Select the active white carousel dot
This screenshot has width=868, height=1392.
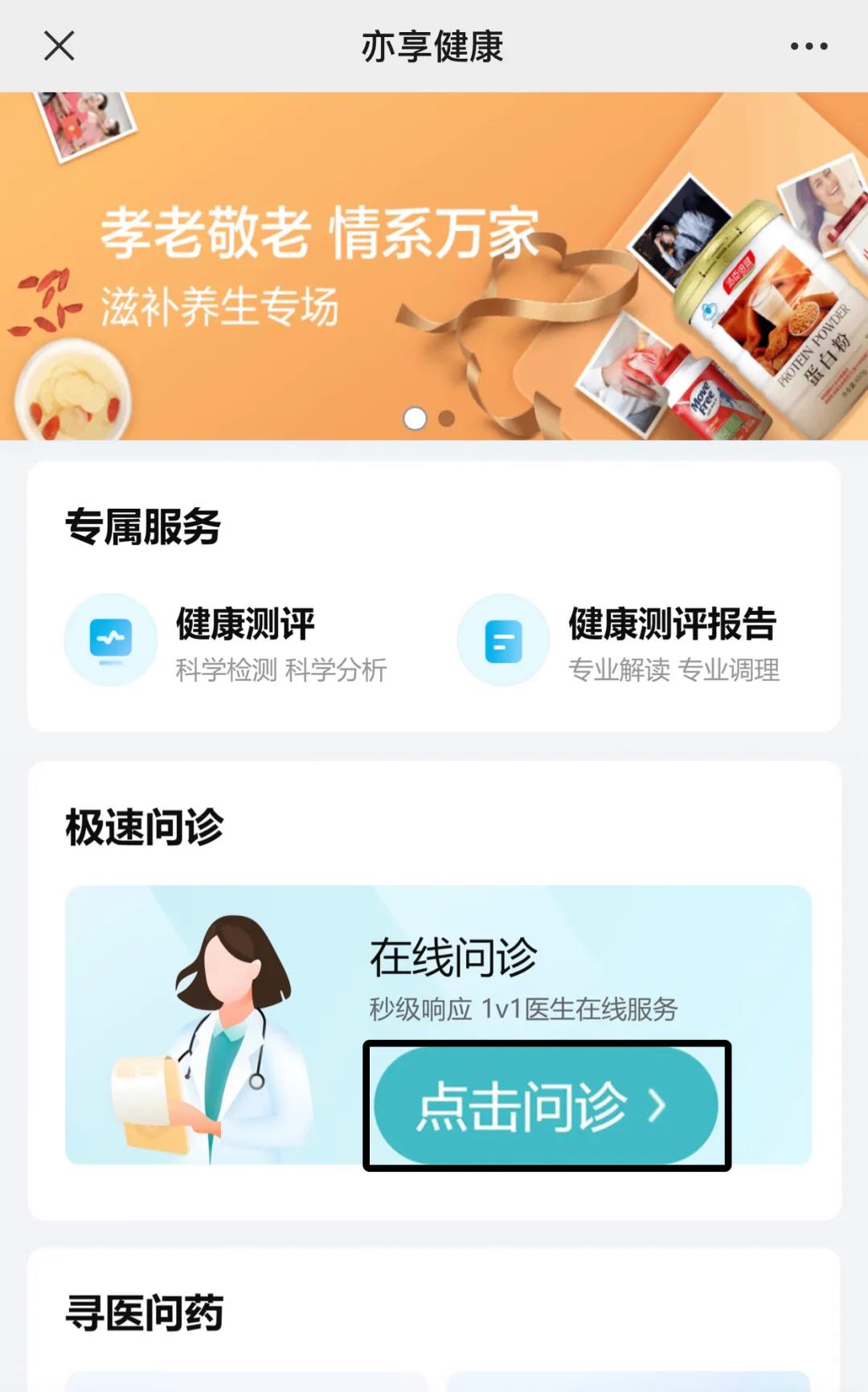[x=417, y=417]
